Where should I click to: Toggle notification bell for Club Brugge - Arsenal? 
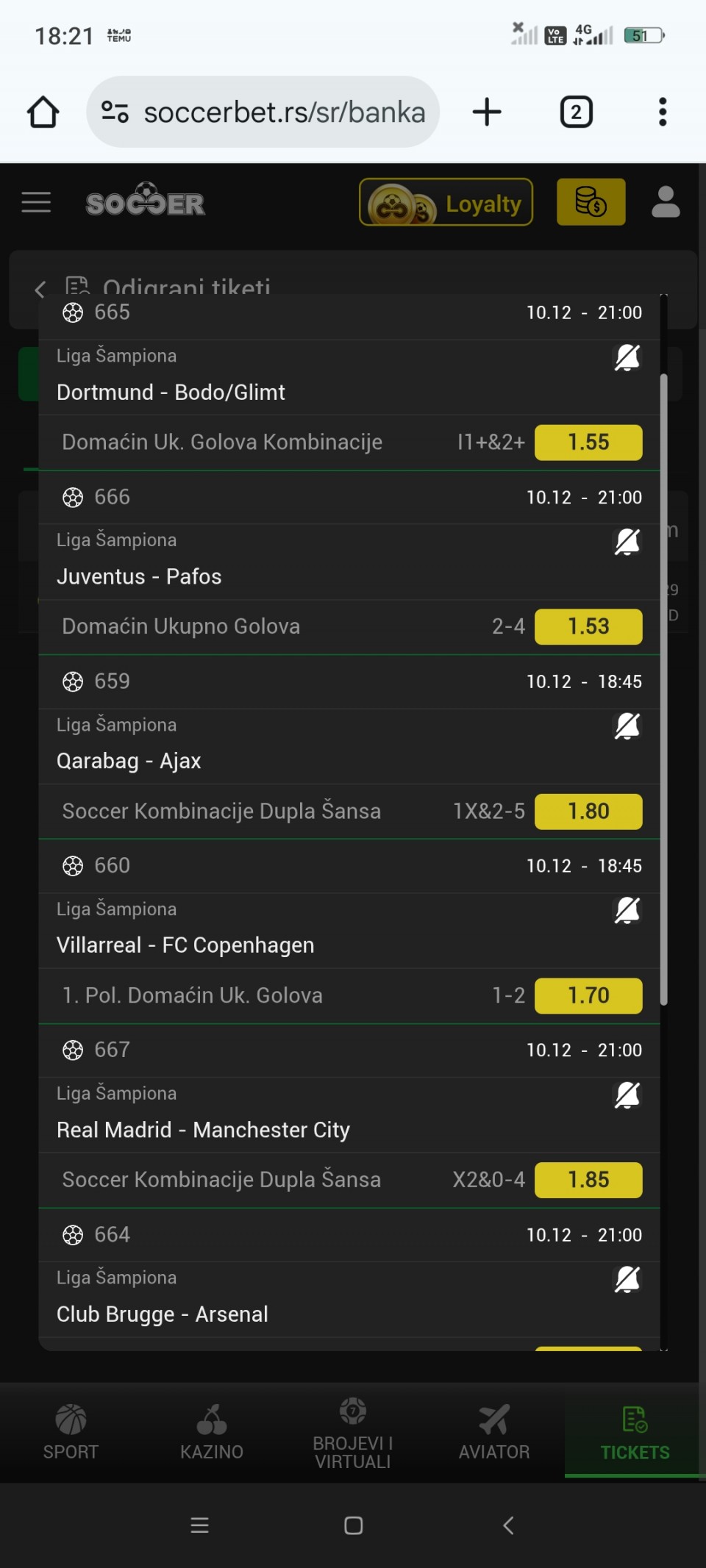click(627, 1280)
